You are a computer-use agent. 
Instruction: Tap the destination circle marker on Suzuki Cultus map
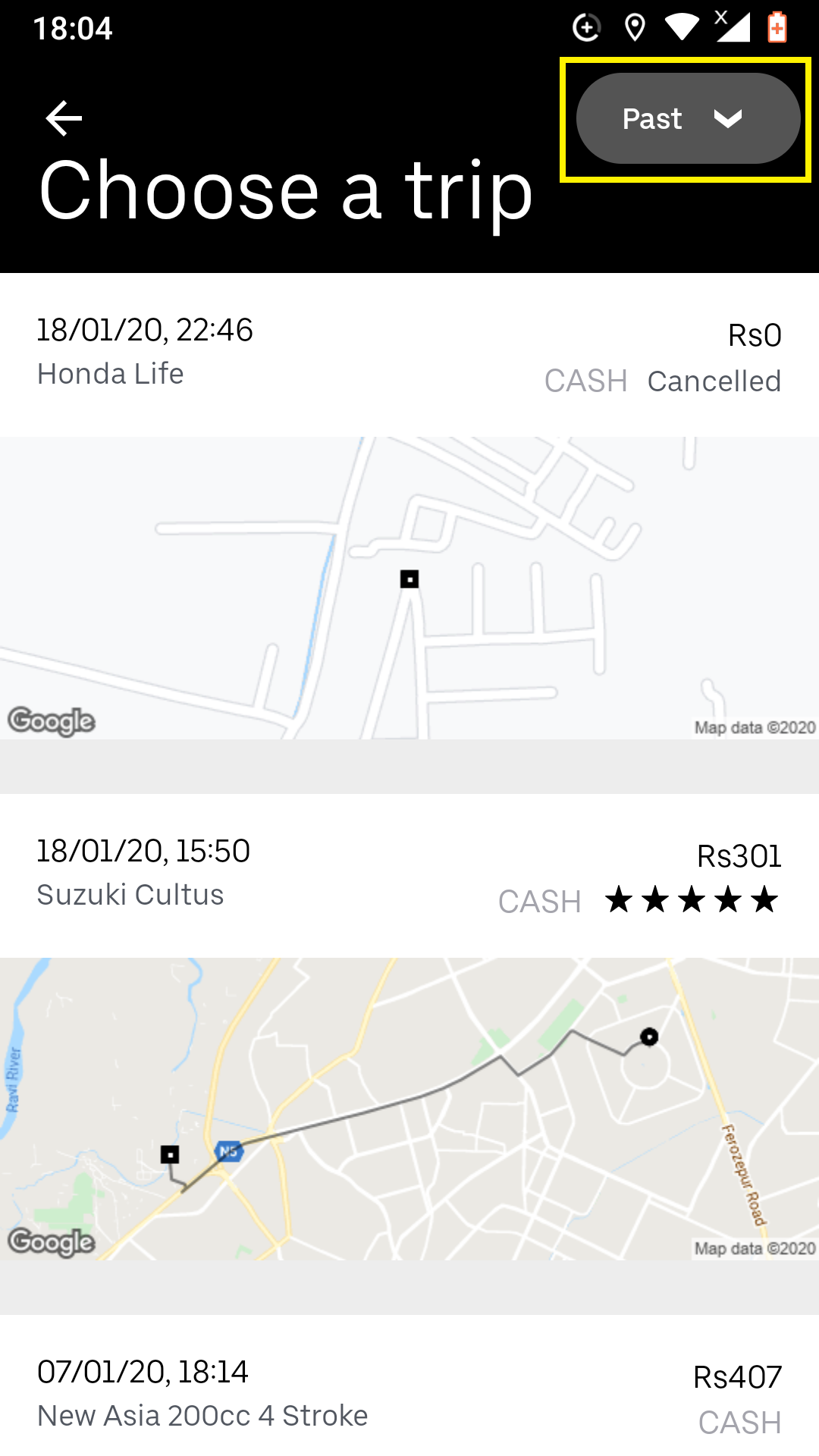point(650,1037)
